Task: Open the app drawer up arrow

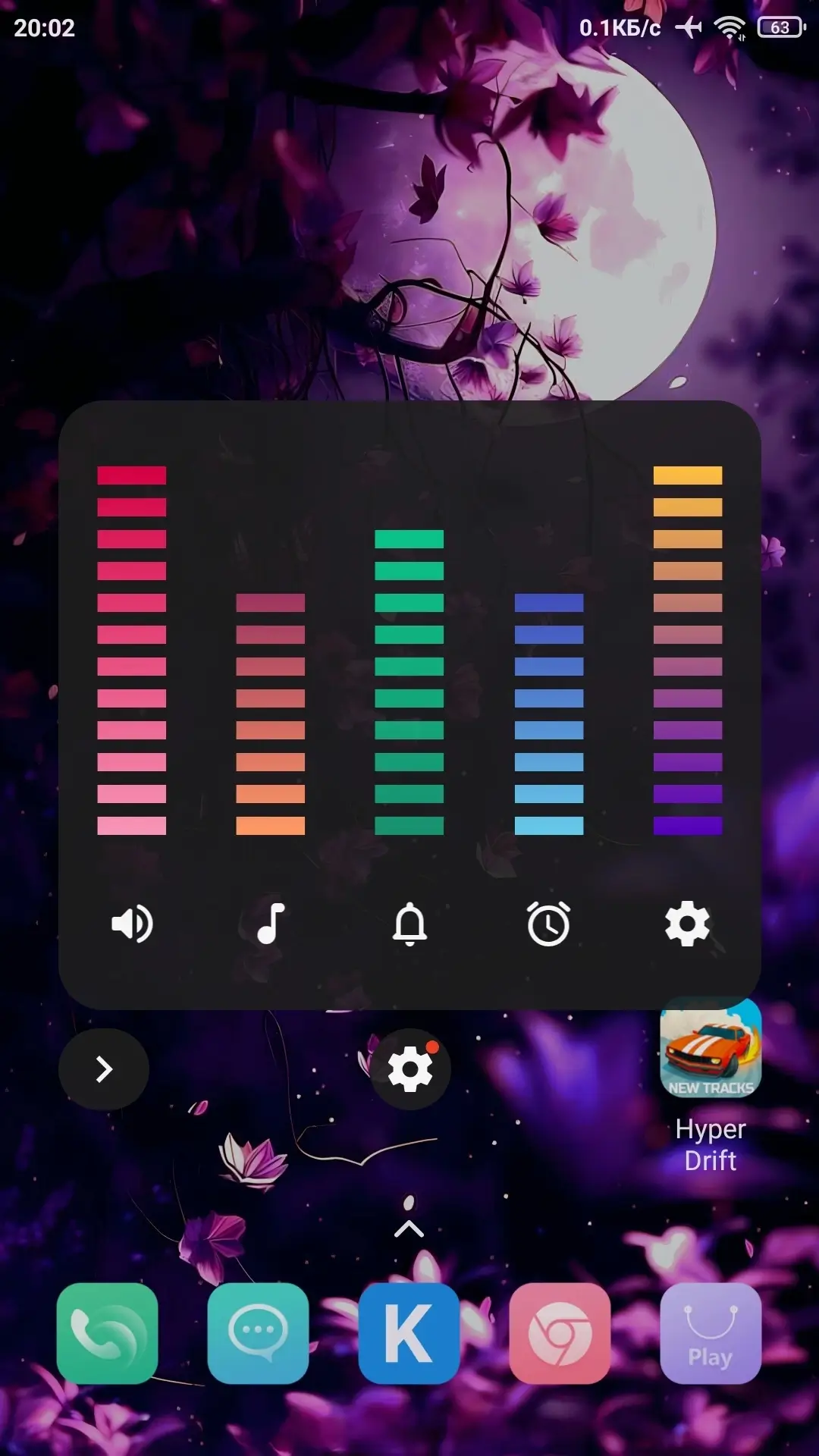Action: coord(409,1229)
